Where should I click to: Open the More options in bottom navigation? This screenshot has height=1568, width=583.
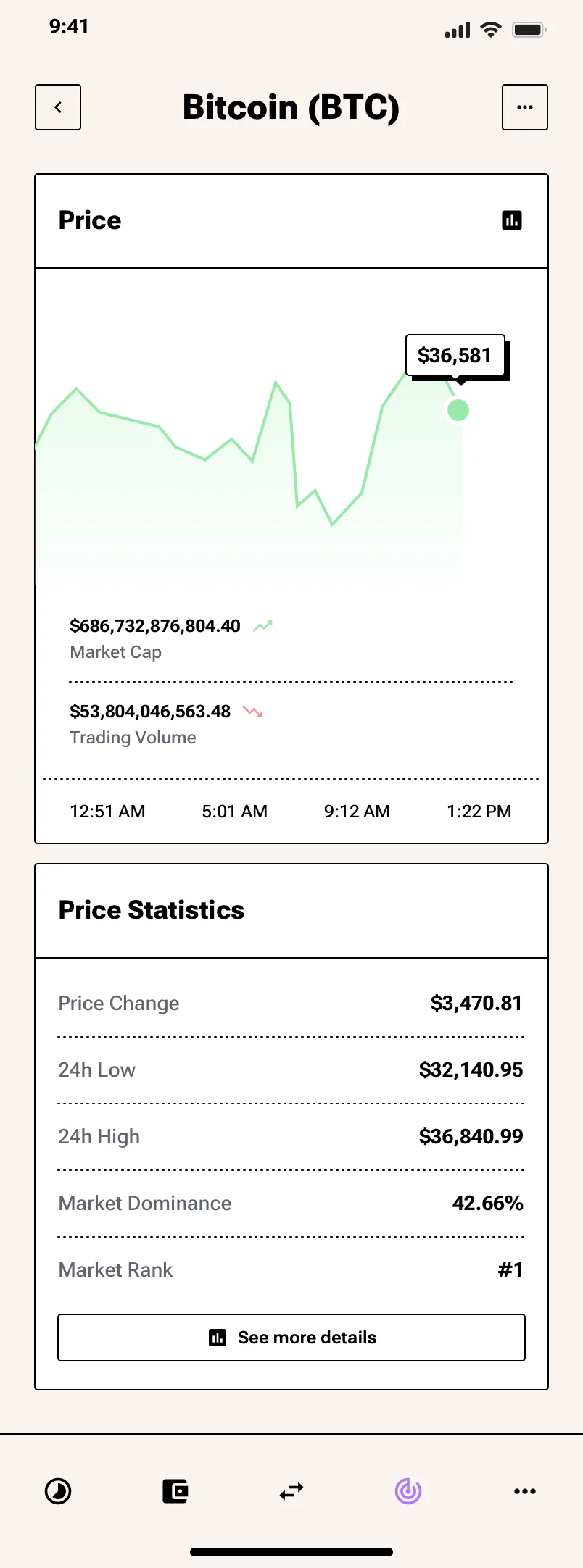tap(524, 1490)
